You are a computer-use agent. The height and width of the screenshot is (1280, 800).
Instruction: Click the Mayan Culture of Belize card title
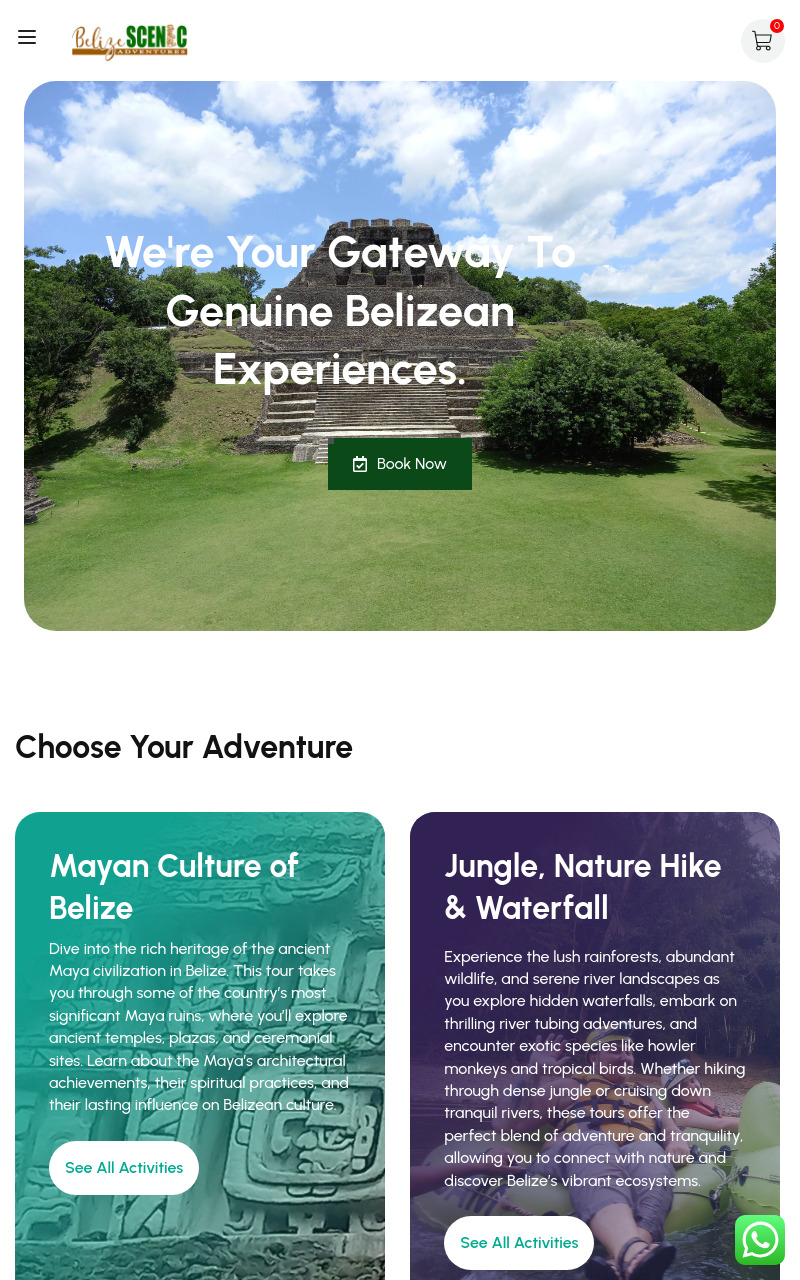(x=174, y=886)
